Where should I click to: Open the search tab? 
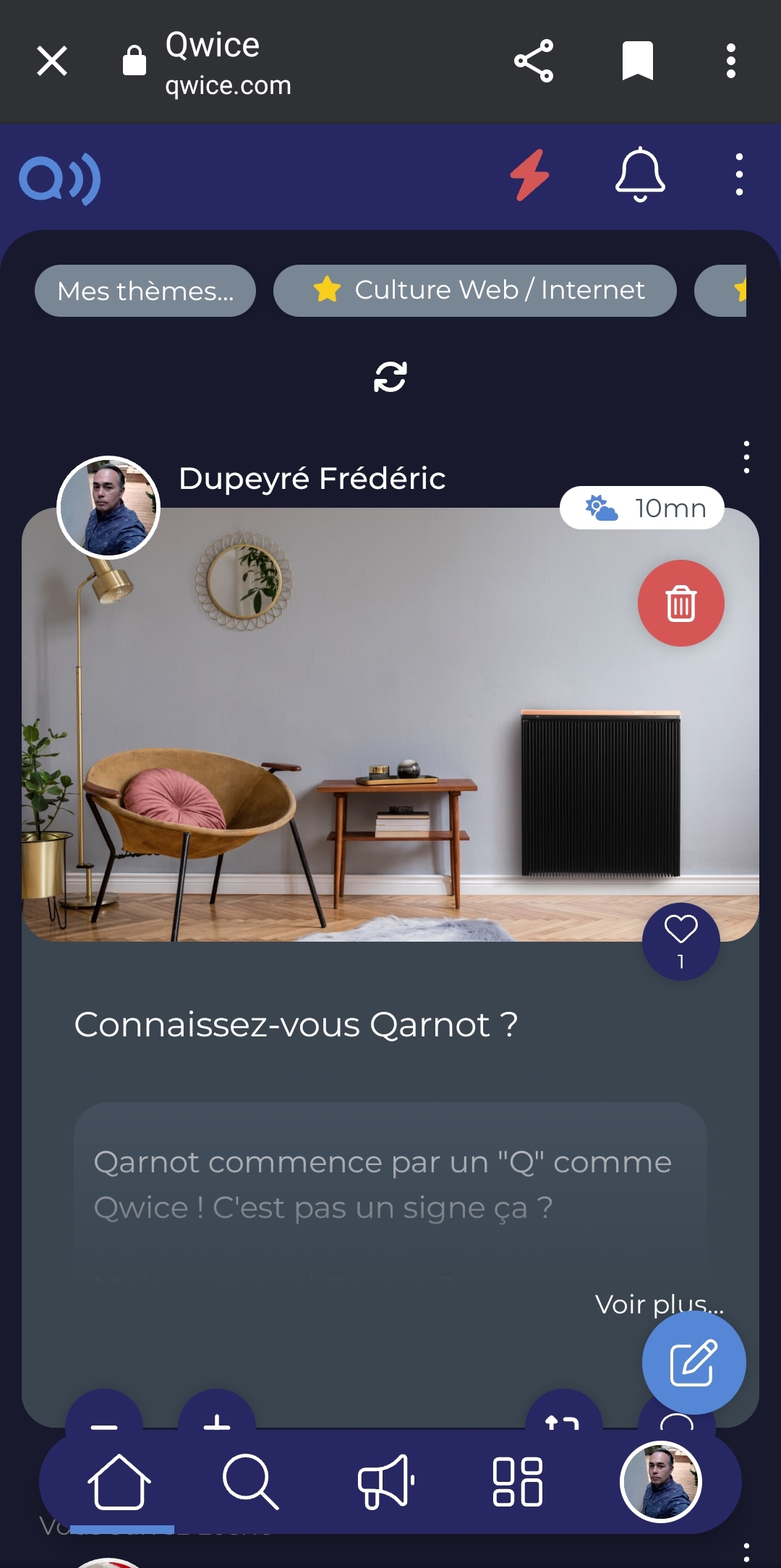click(250, 1482)
